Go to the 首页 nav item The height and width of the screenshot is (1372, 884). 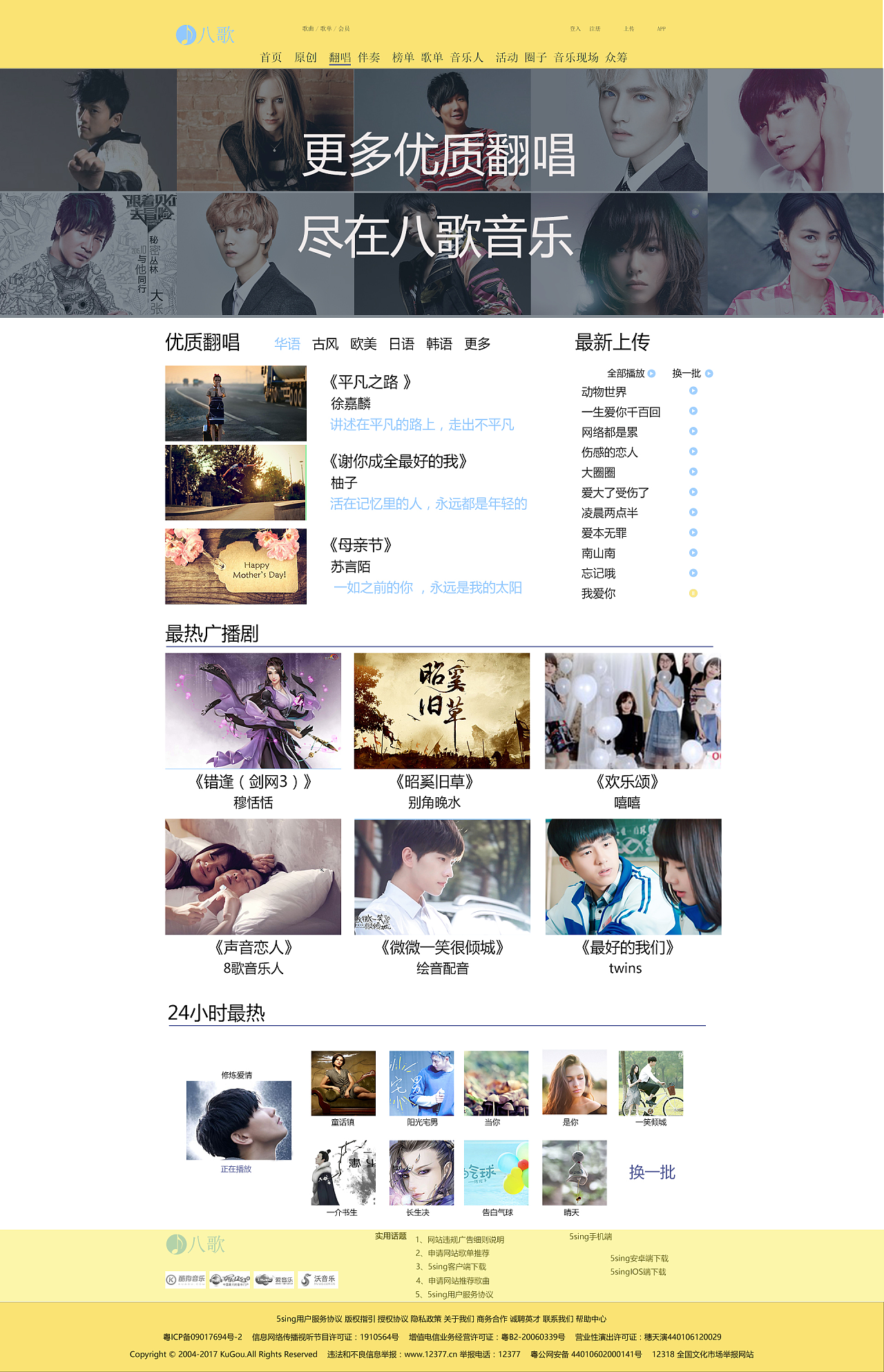point(271,57)
